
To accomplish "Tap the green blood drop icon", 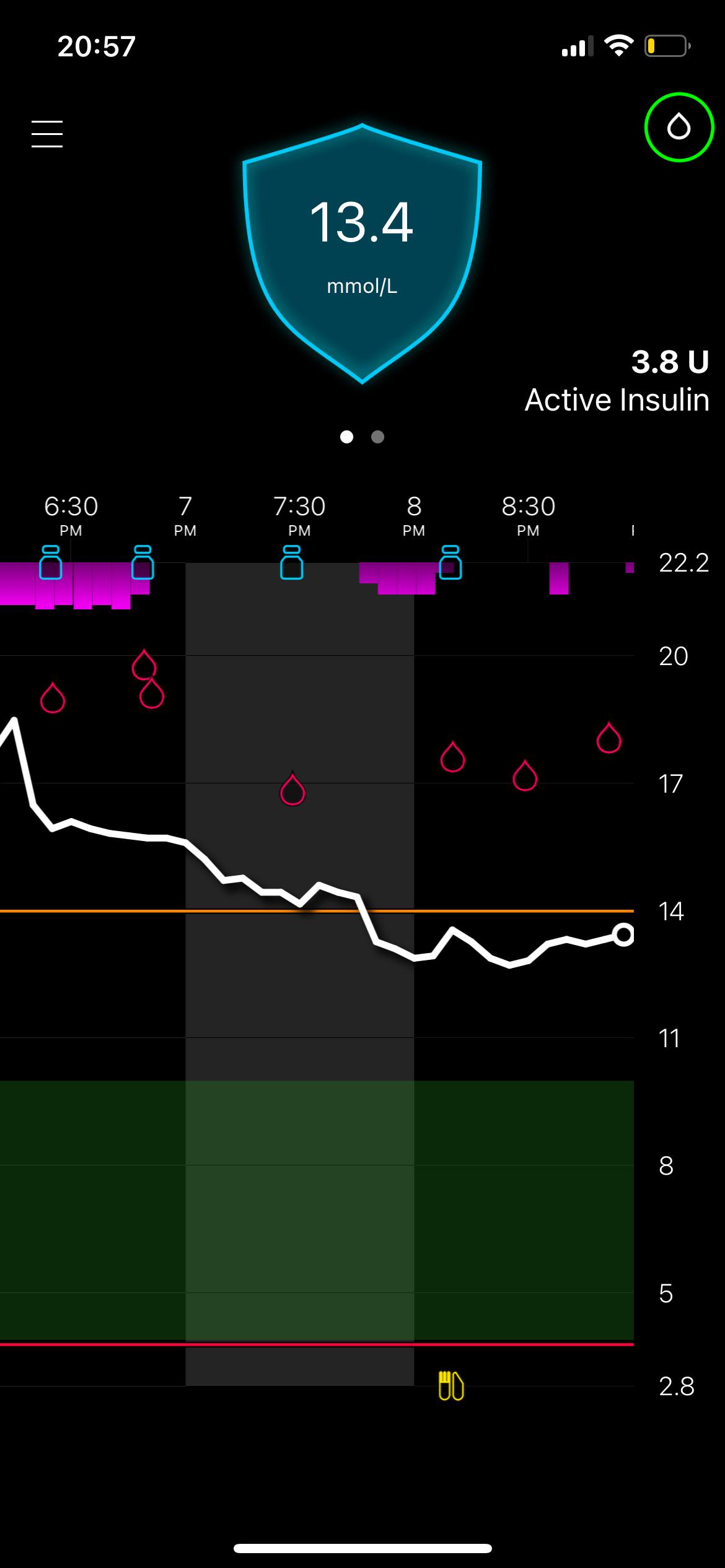I will coord(679,128).
